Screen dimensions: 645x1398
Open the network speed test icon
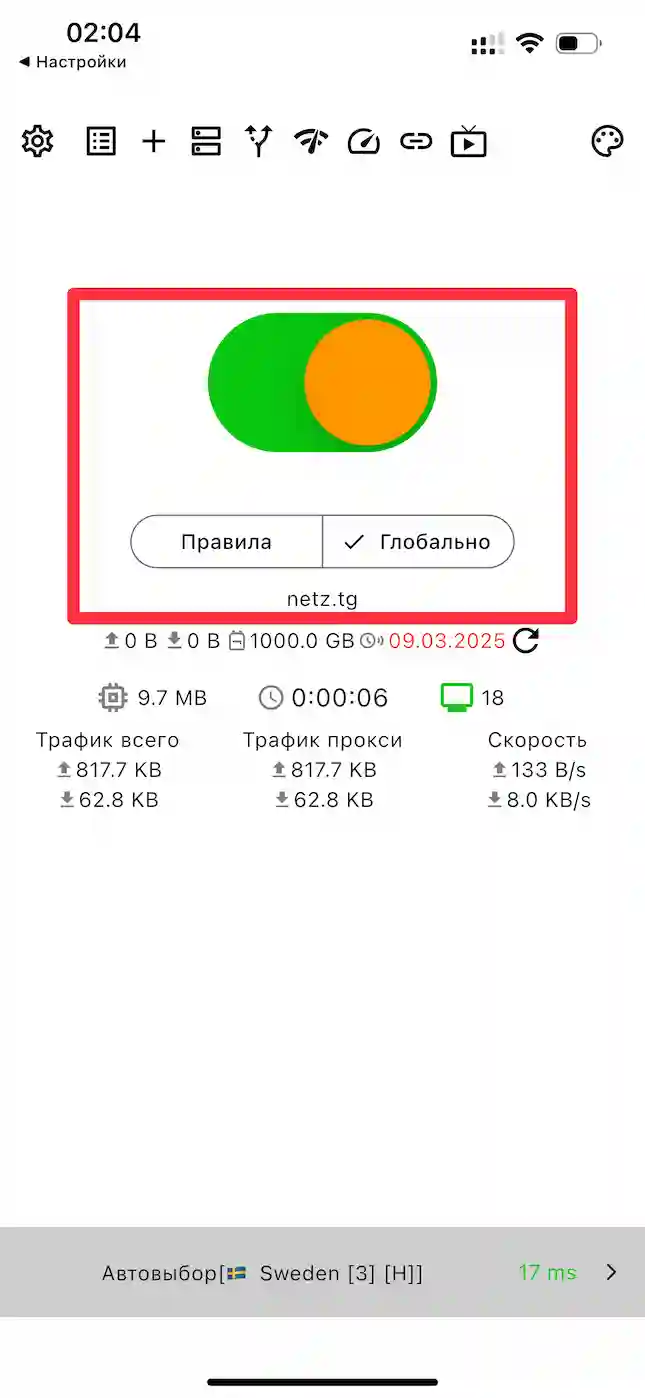pyautogui.click(x=311, y=142)
